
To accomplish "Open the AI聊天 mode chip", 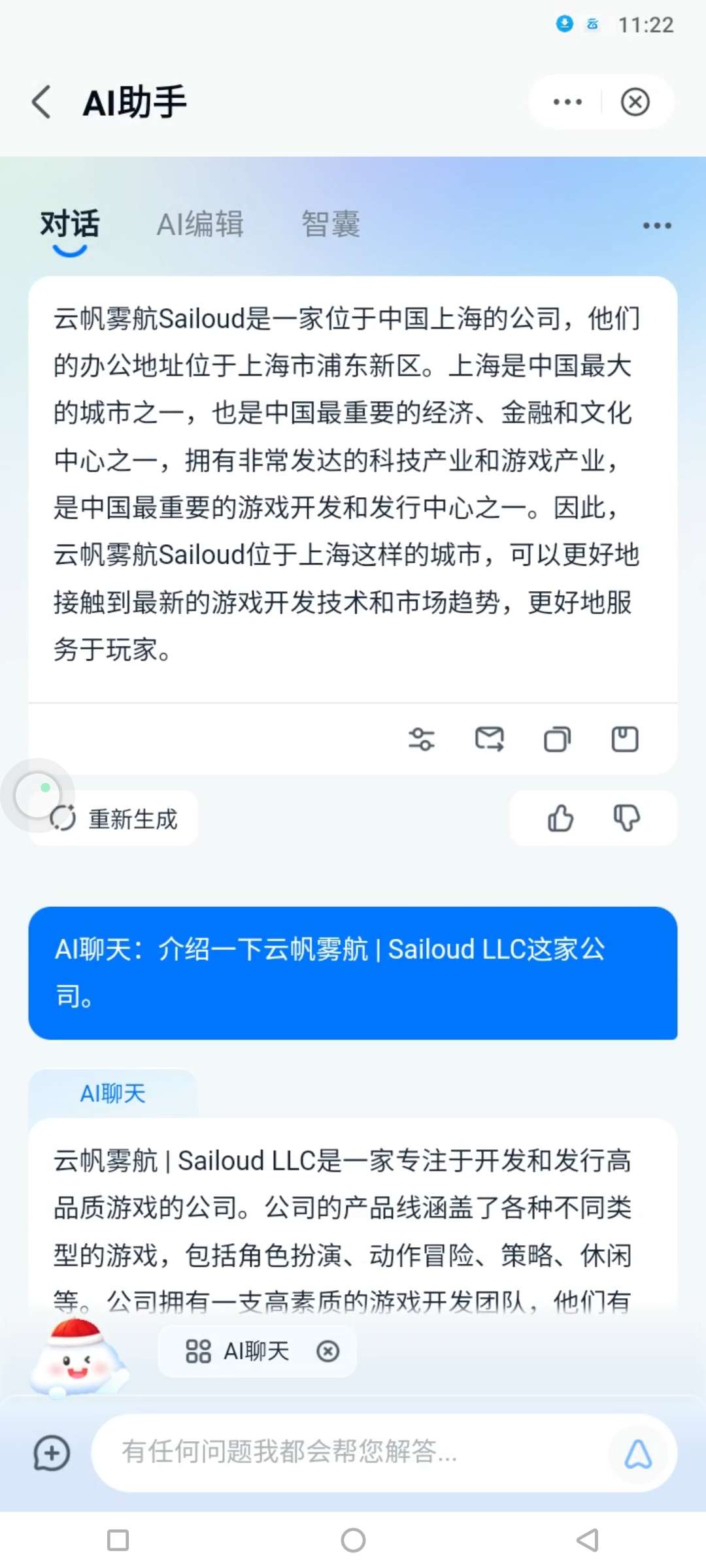I will pyautogui.click(x=239, y=1351).
